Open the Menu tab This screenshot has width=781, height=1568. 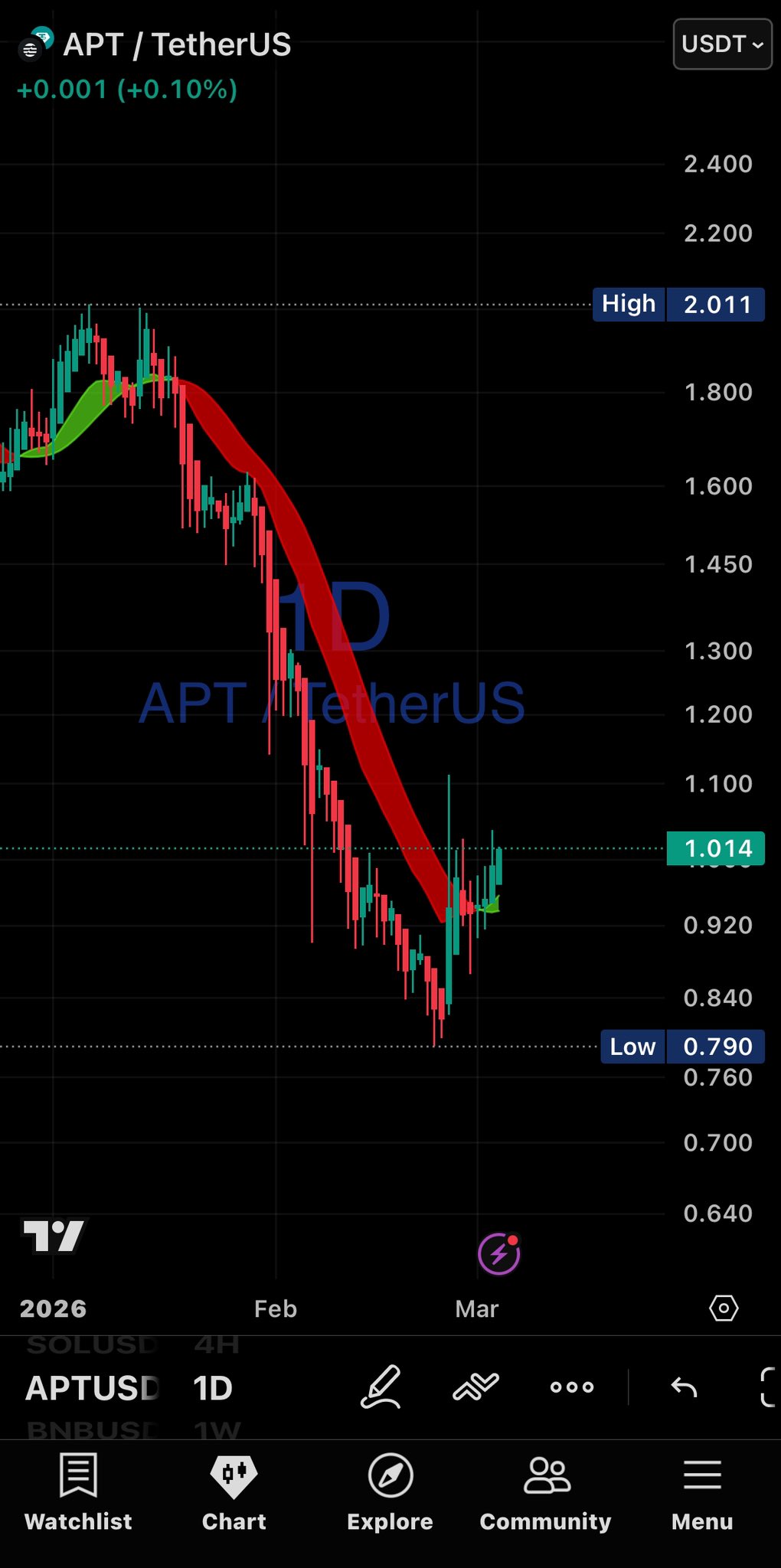(x=702, y=1491)
